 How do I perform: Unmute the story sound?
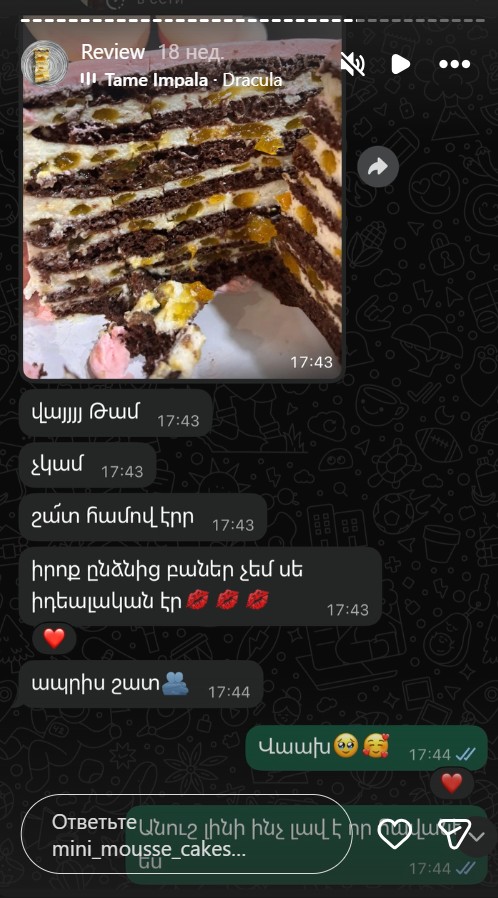coord(353,64)
